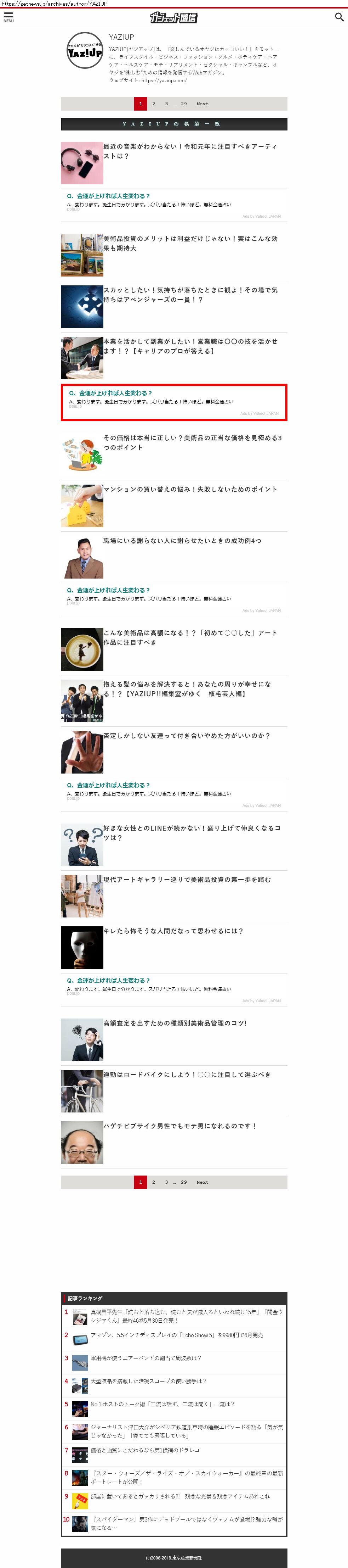Viewport: 348px width, 1568px height.
Task: Open article 最近の音楽がわからない！
Action: pos(189,151)
